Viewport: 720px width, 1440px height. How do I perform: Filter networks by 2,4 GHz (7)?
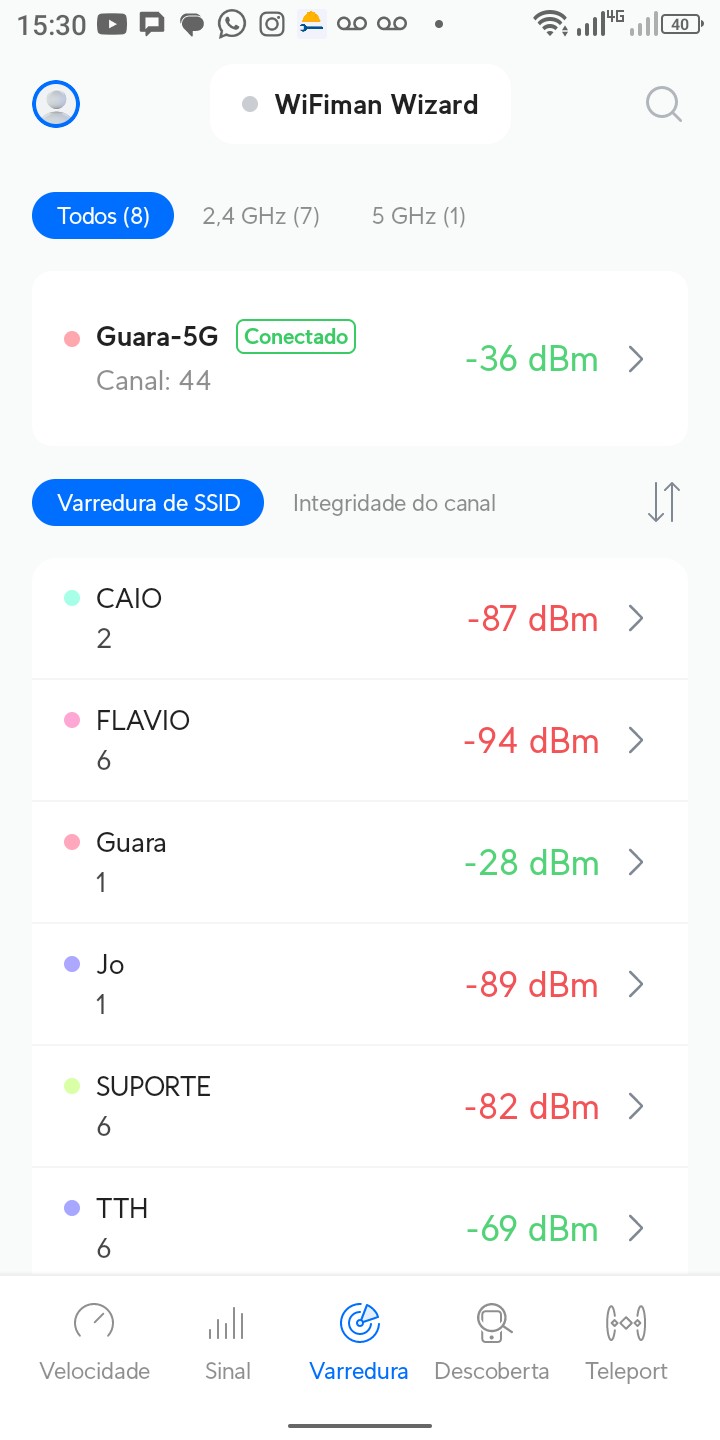261,216
